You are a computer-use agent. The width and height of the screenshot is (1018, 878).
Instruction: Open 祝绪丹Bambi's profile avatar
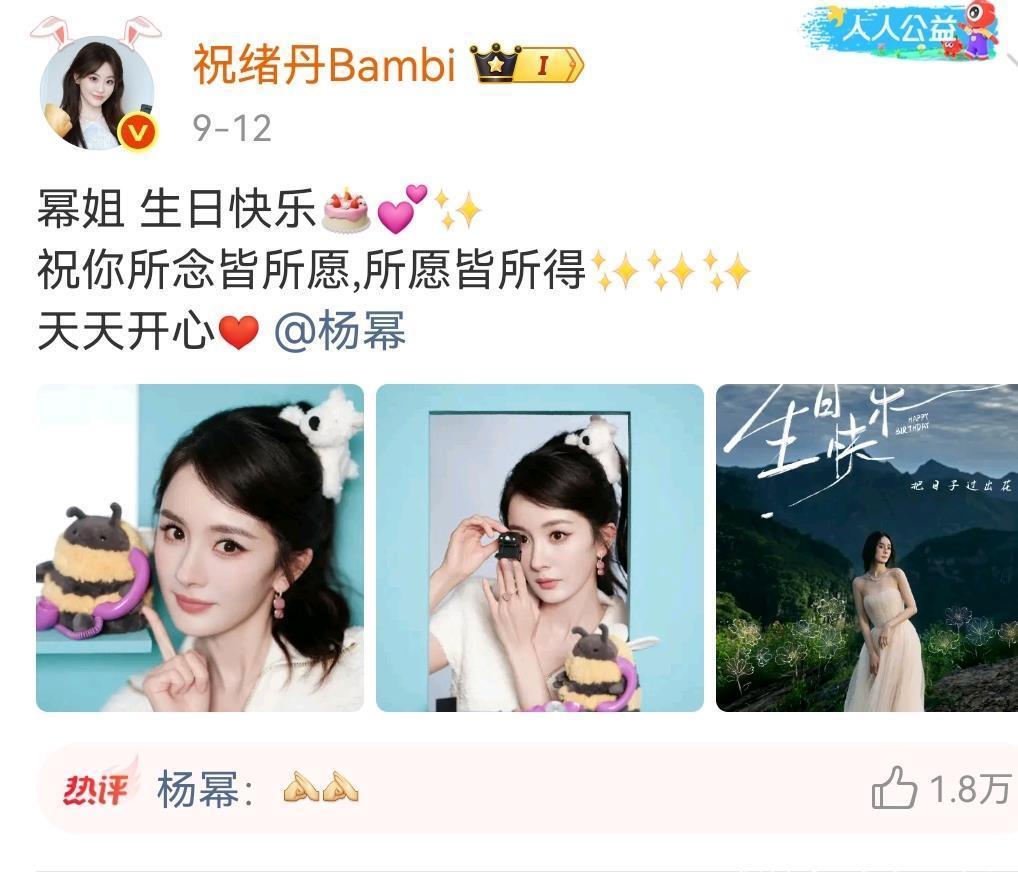tap(97, 94)
